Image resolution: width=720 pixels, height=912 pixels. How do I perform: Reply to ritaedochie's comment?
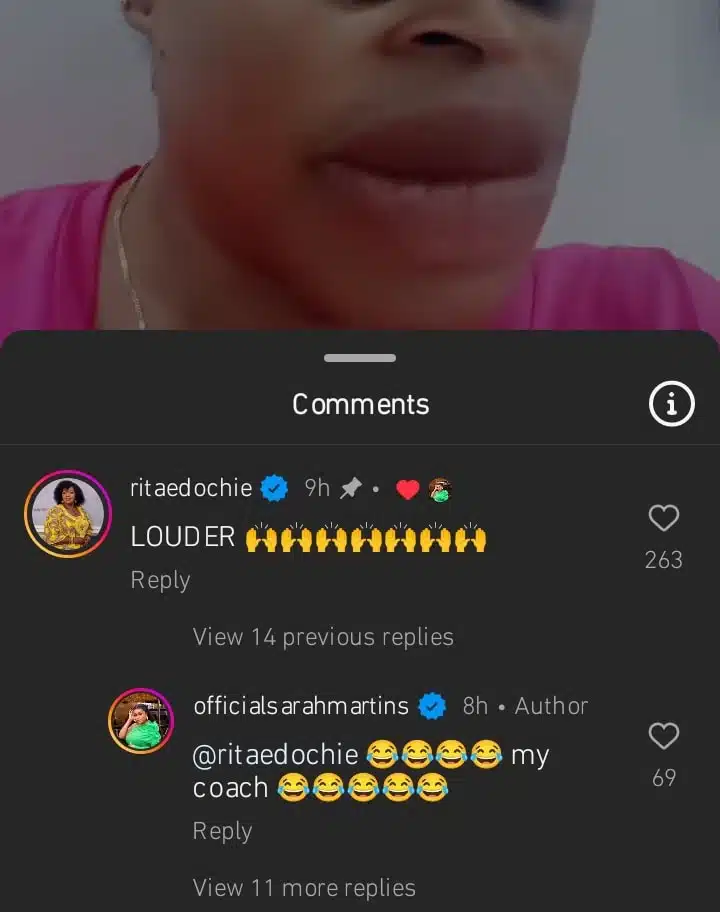[159, 580]
